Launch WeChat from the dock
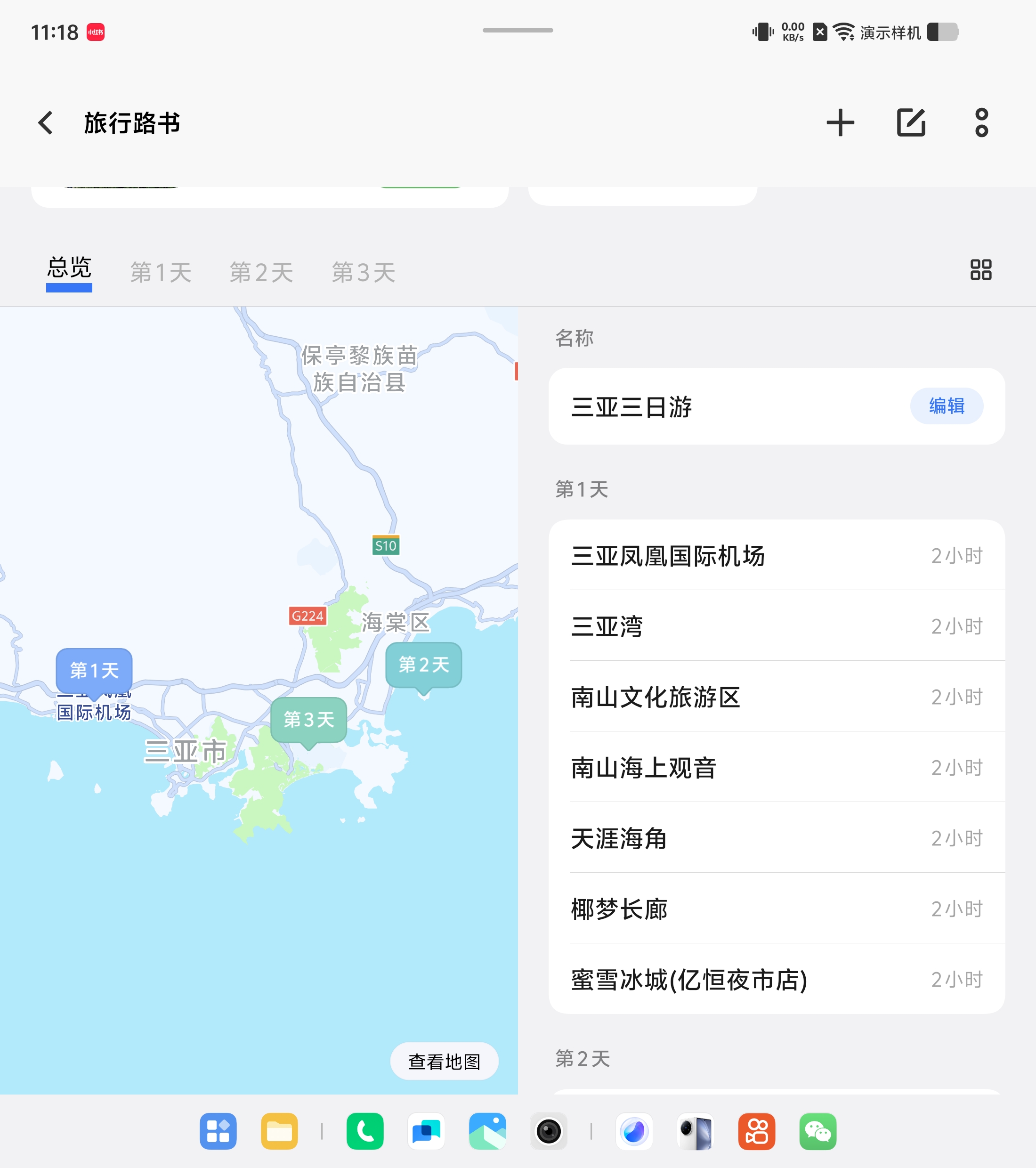This screenshot has height=1168, width=1036. [817, 1131]
